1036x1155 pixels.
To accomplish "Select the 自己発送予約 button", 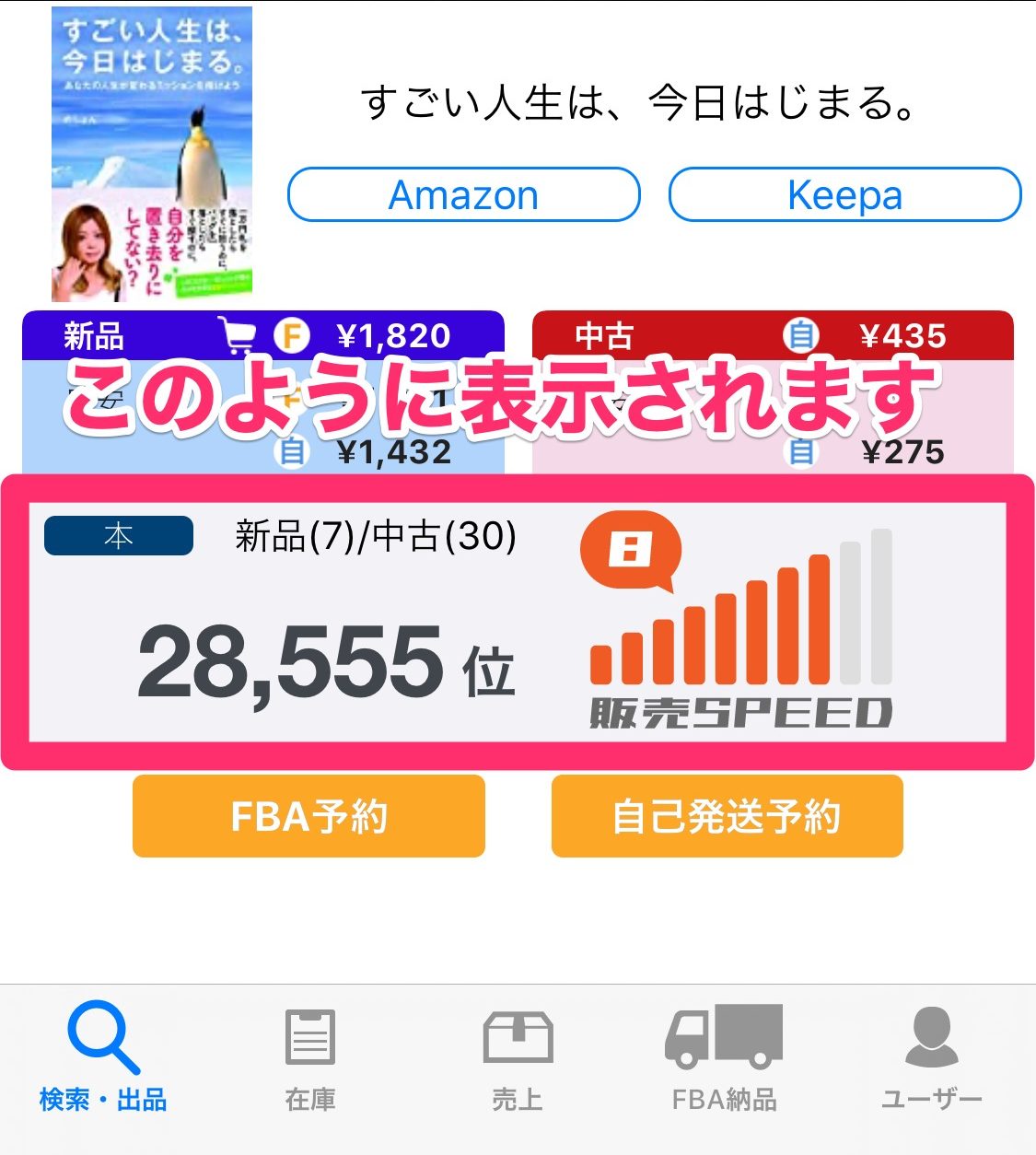I will (727, 816).
